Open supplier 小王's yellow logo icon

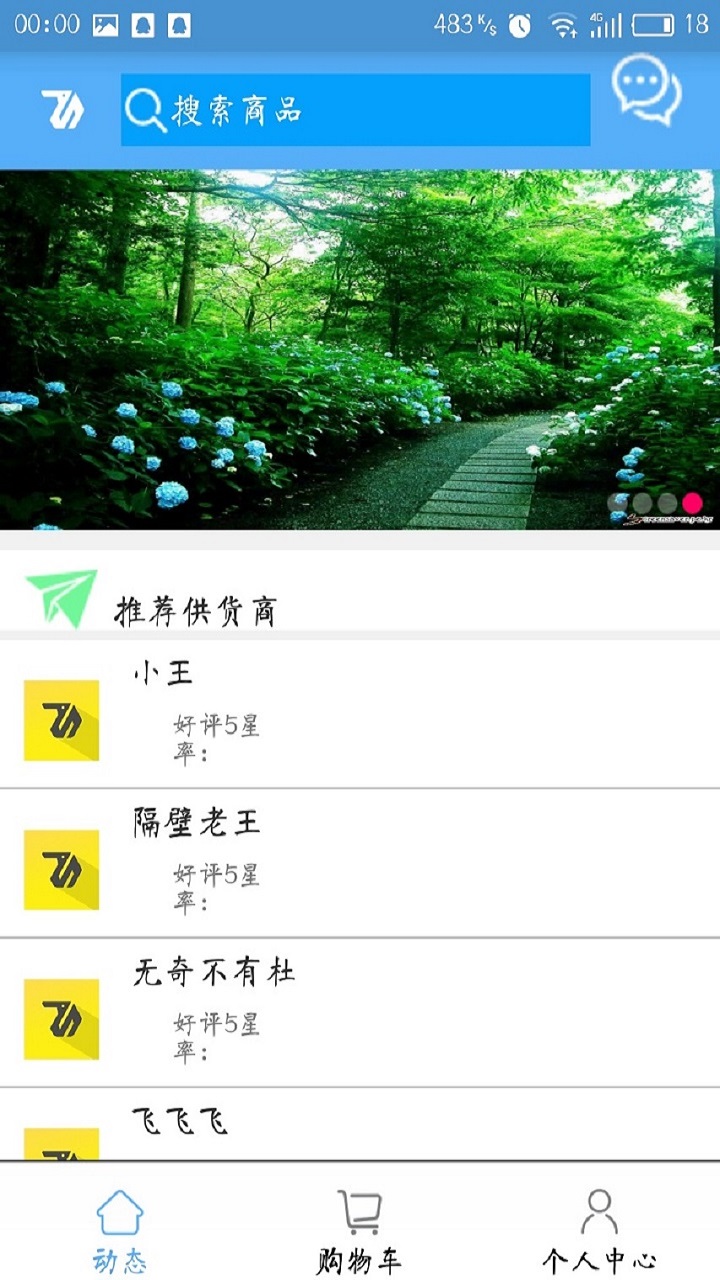[61, 720]
